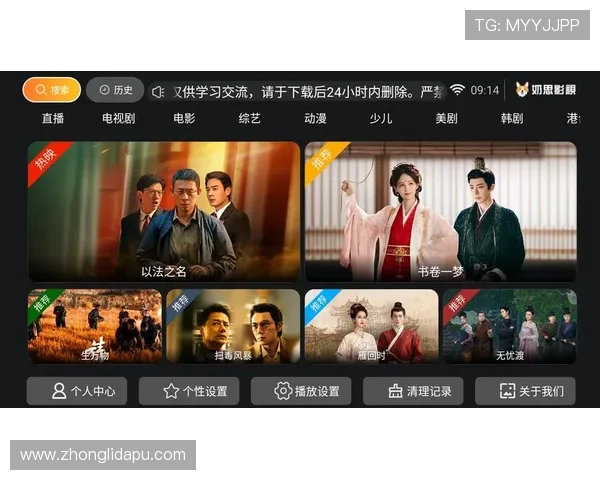Open the 扫毒风暴 poster card
The width and height of the screenshot is (600, 480).
[x=233, y=326]
